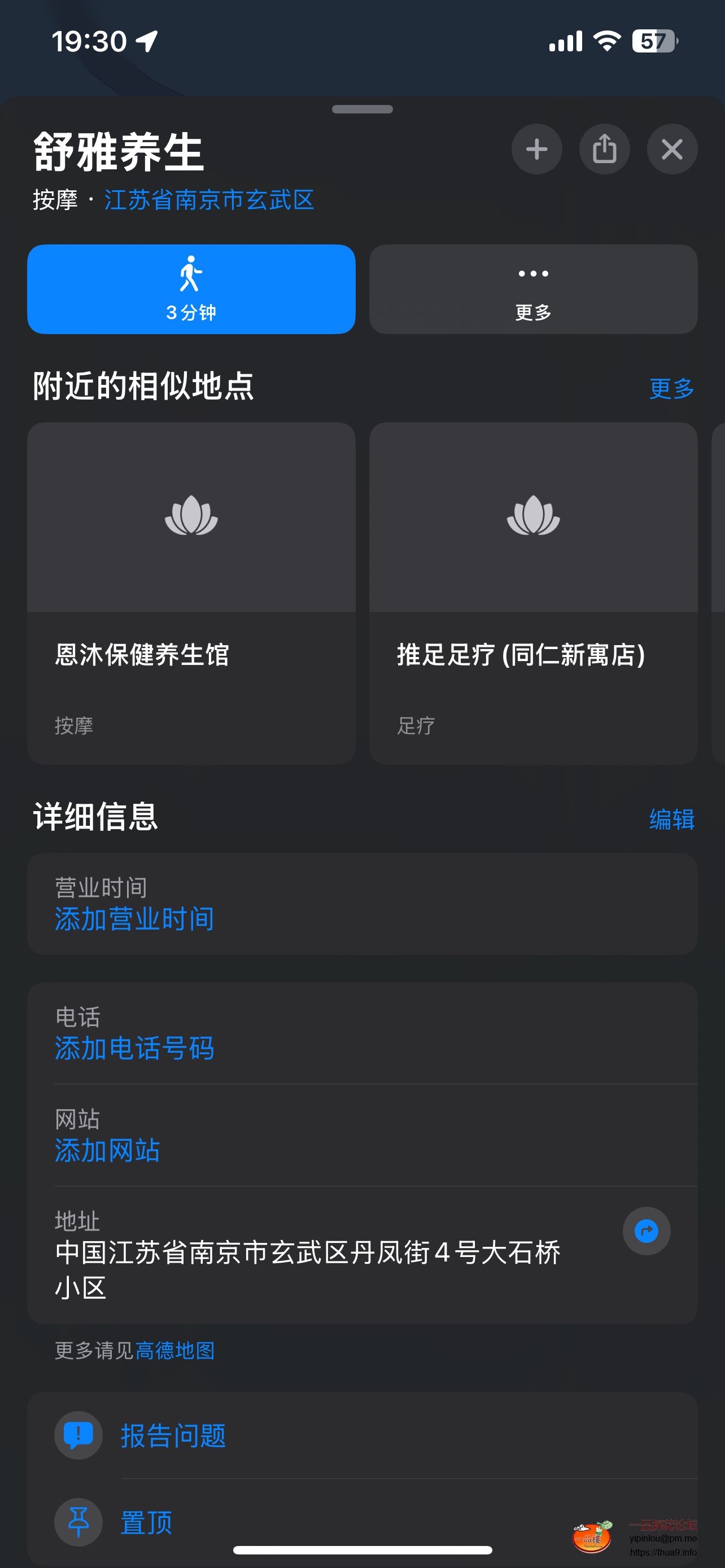The height and width of the screenshot is (1568, 725).
Task: Tap the blue directions arrow next to the address
Action: tap(647, 1231)
